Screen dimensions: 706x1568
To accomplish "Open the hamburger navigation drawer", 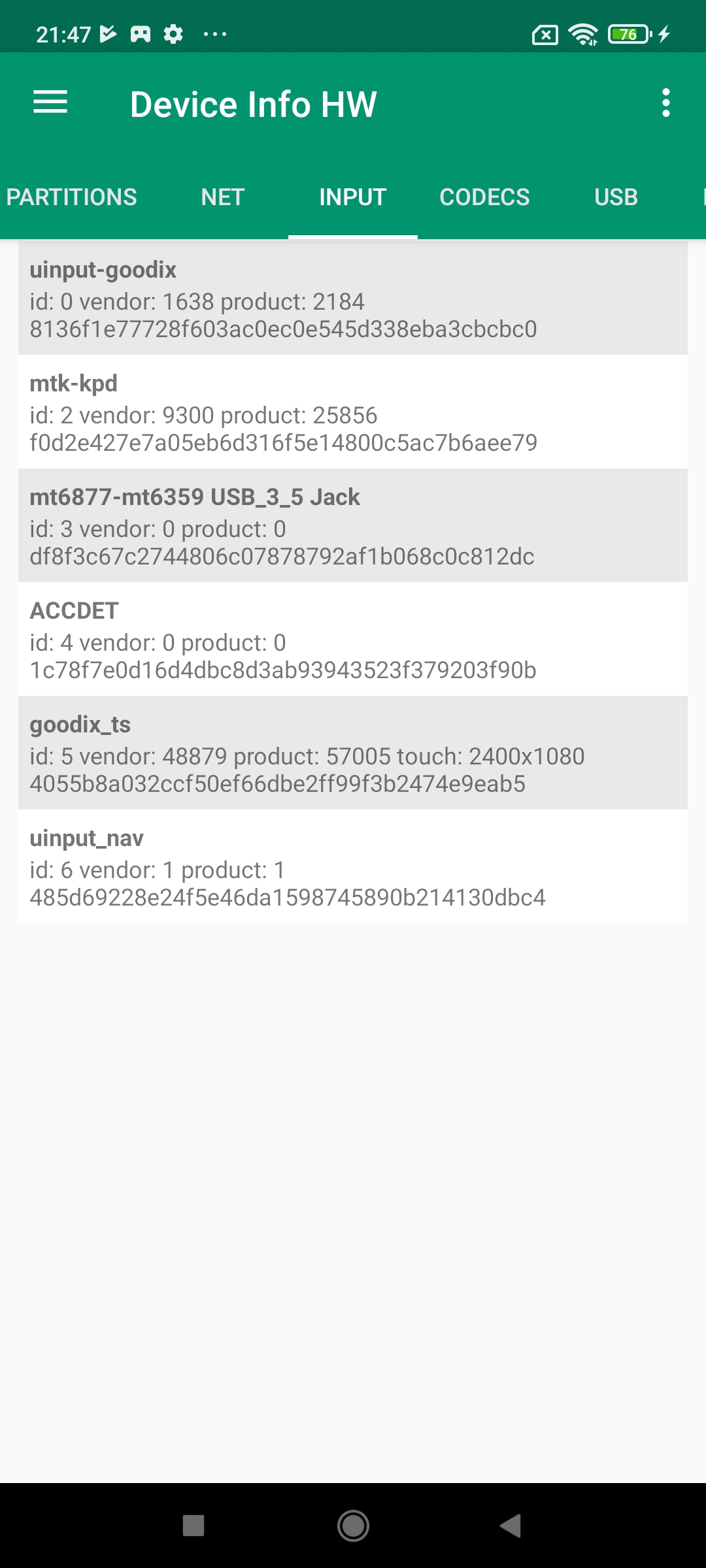I will pyautogui.click(x=50, y=103).
